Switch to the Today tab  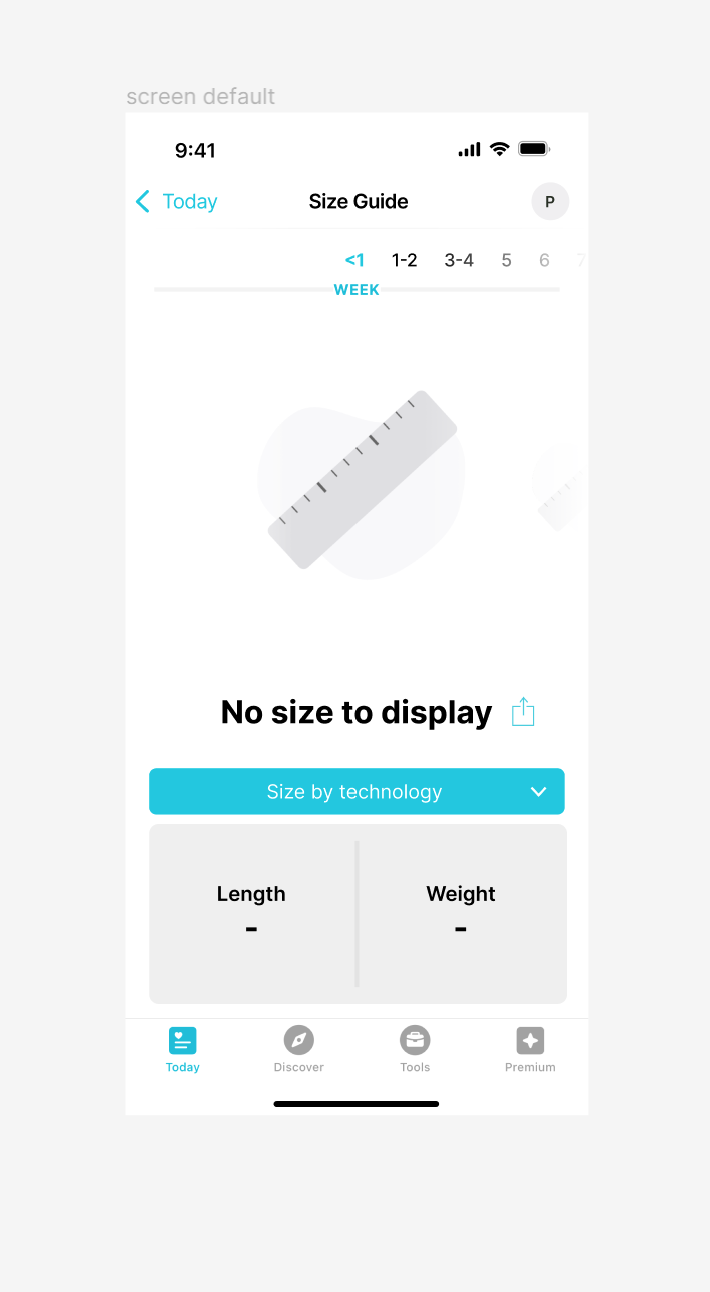pos(183,1049)
